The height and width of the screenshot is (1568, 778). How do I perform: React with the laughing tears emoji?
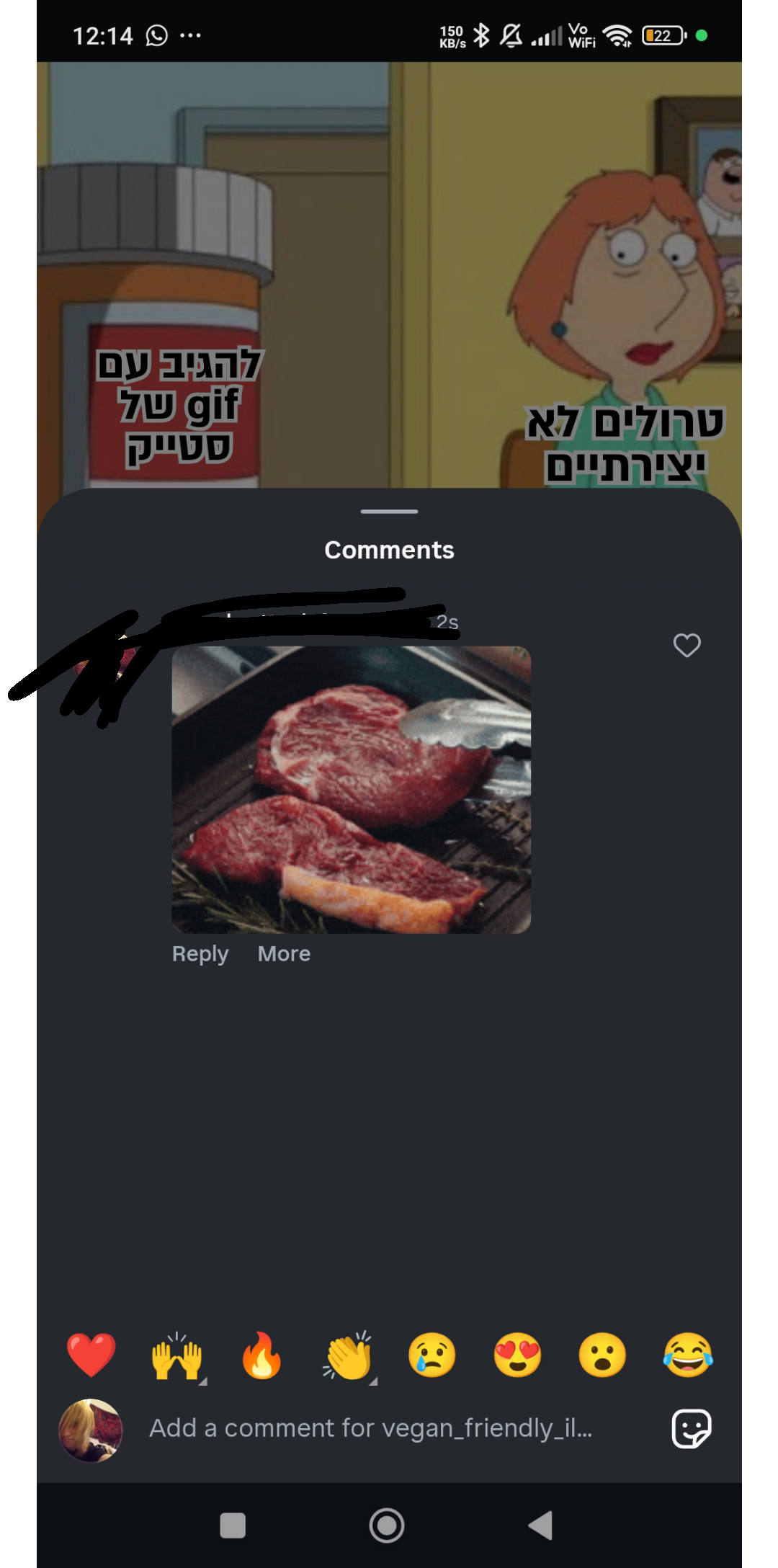coord(688,1355)
